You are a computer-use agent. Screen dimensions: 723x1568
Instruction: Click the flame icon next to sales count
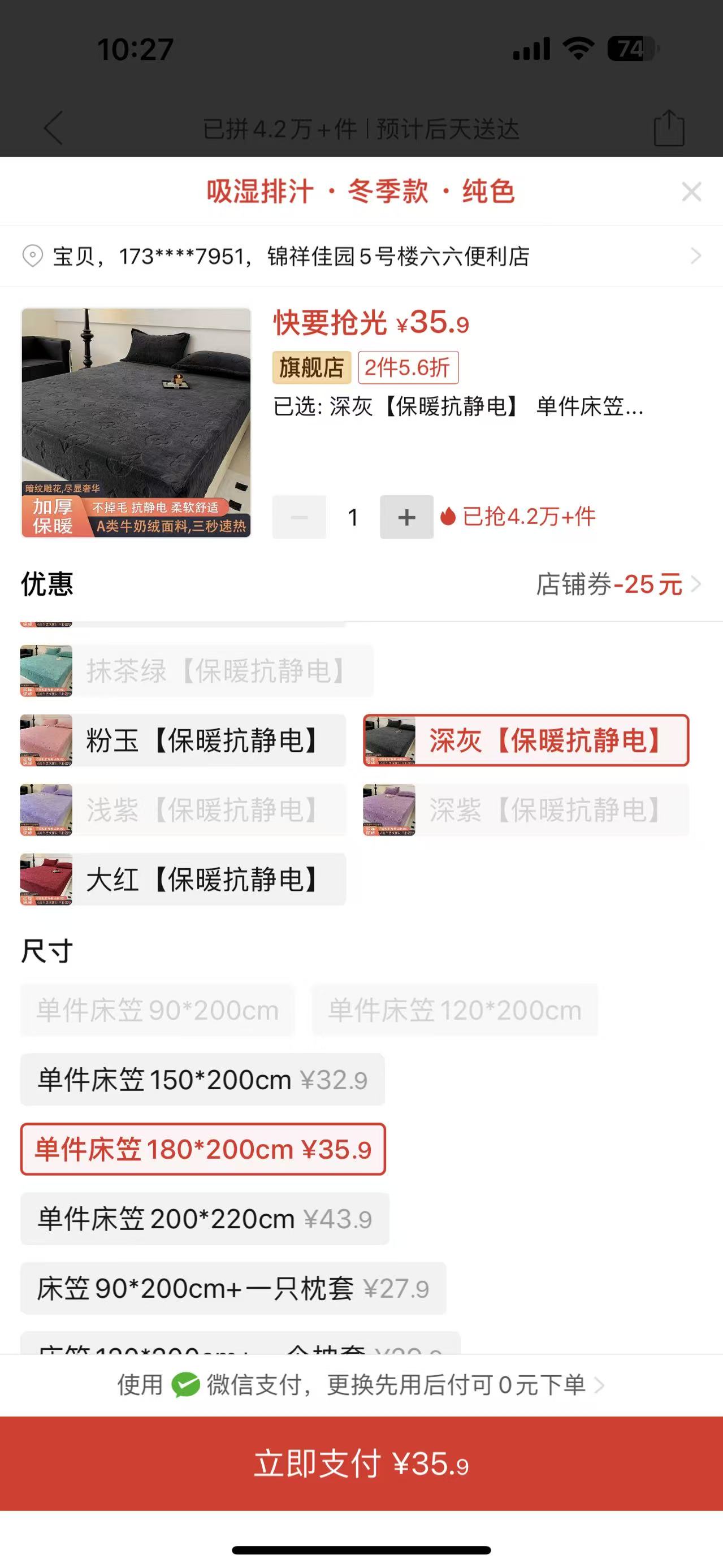(451, 517)
